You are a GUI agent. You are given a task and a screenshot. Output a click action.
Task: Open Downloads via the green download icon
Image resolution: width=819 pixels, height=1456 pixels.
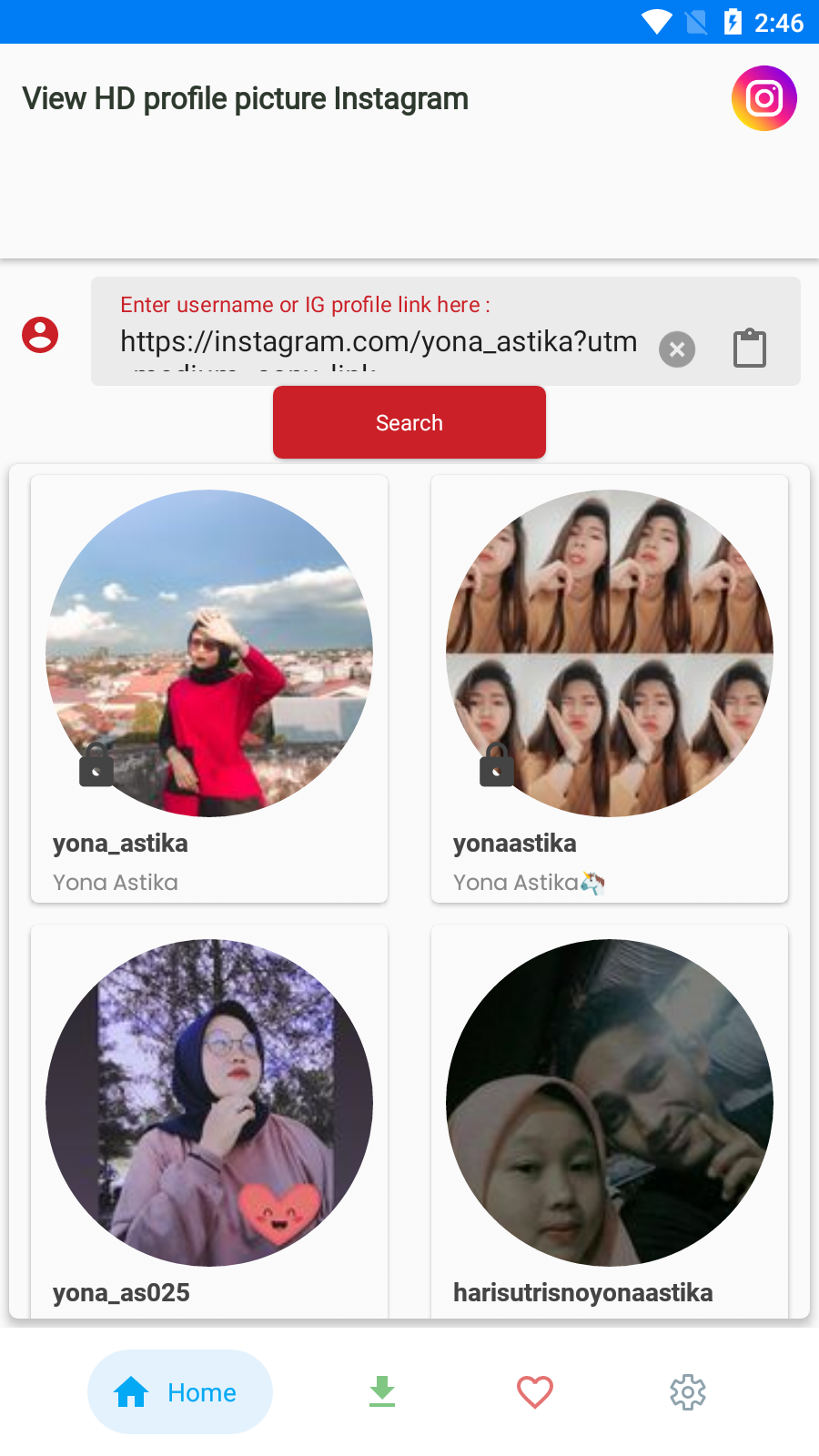381,1391
